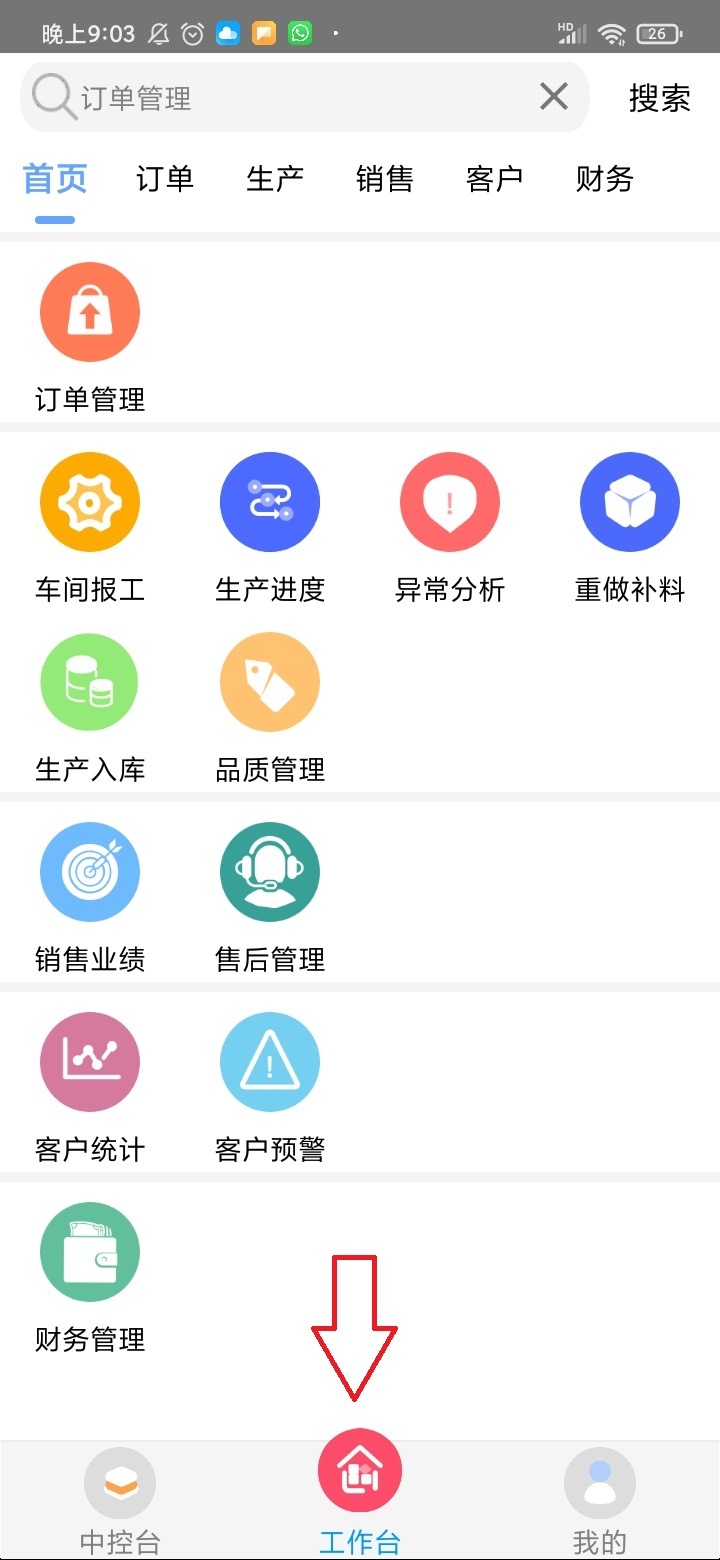This screenshot has width=720, height=1560.
Task: Open 车间报工
Action: point(90,528)
